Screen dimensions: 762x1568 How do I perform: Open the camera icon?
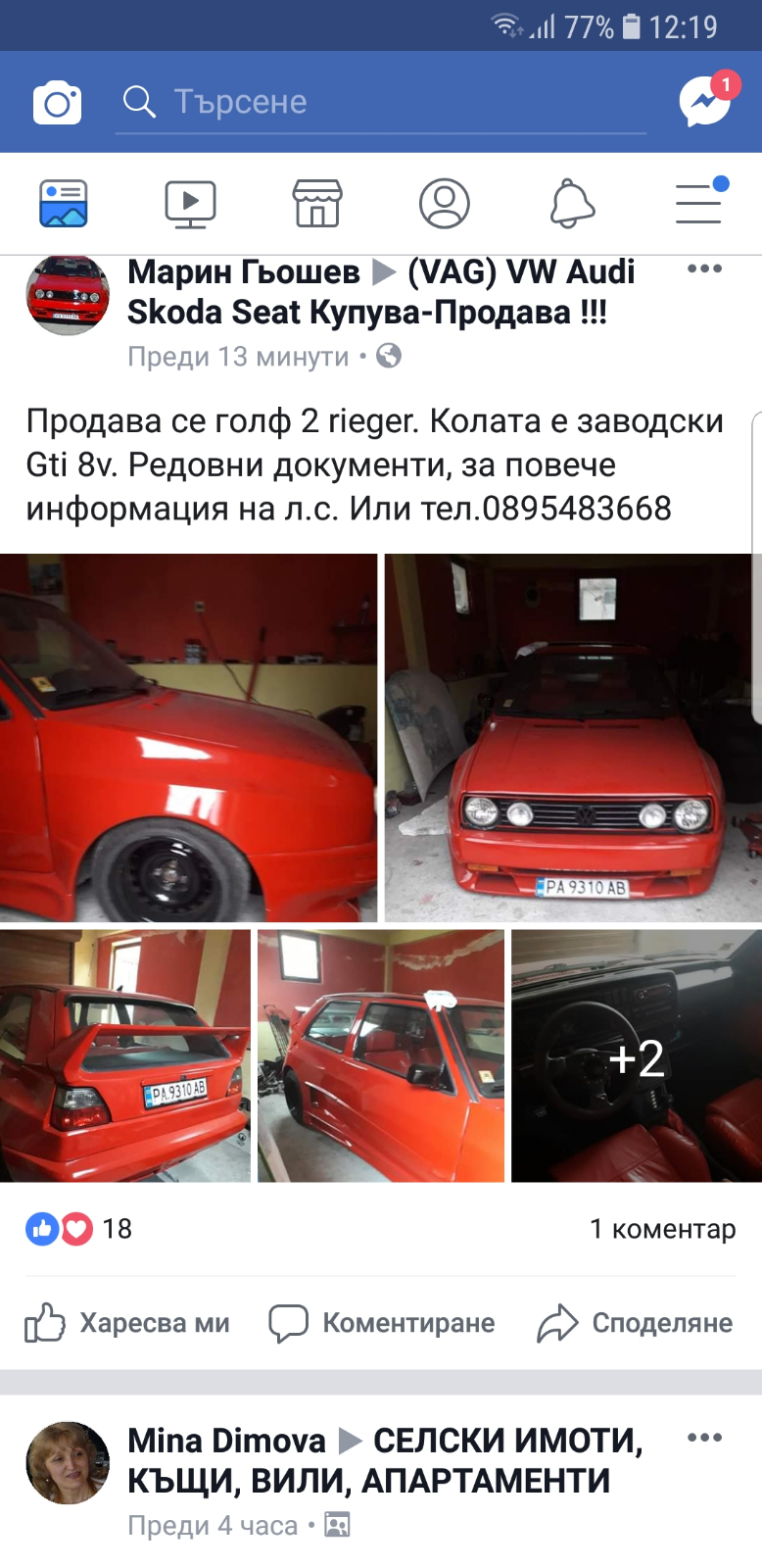[x=57, y=102]
